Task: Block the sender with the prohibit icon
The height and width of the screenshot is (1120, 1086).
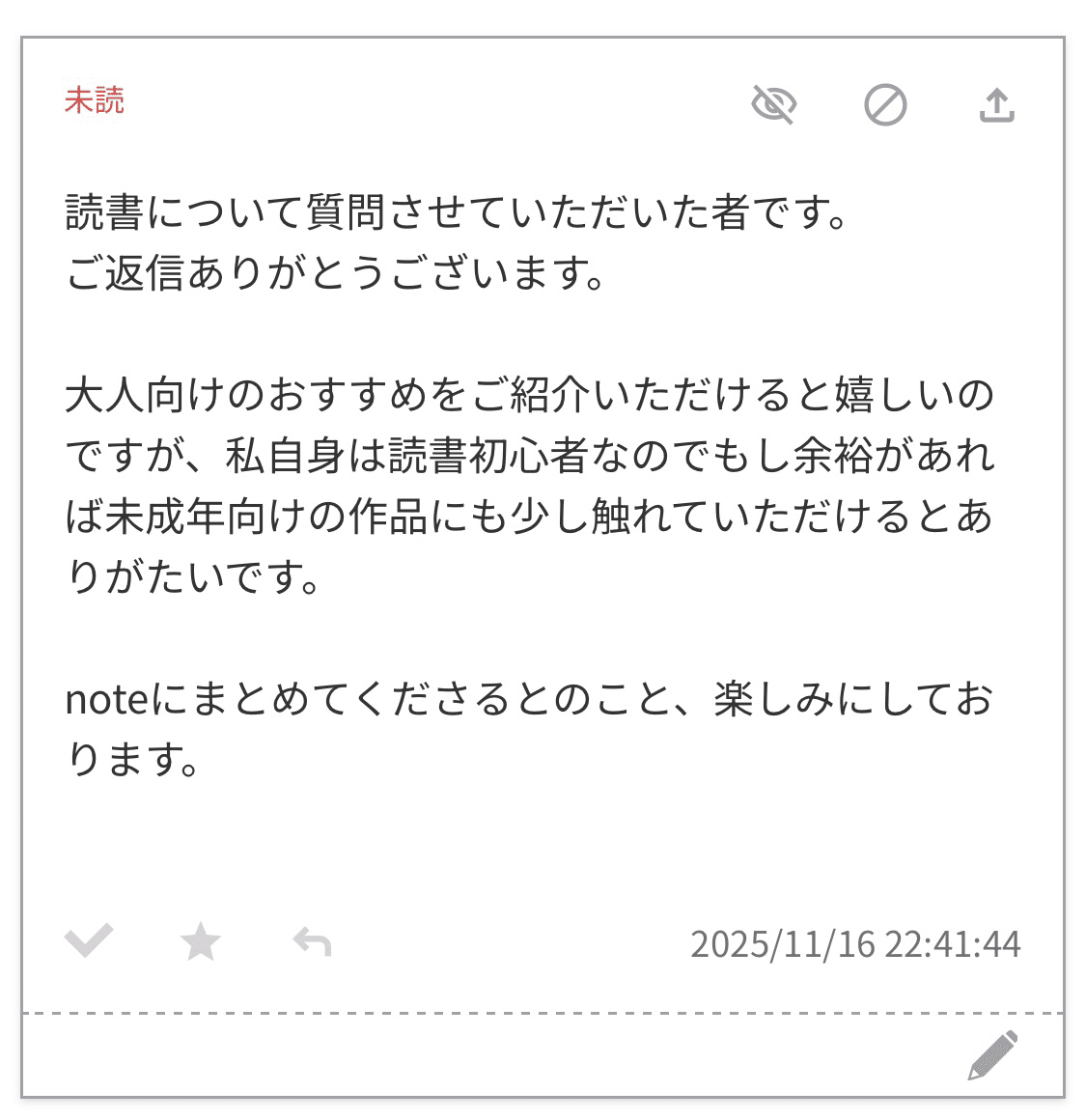Action: pyautogui.click(x=887, y=106)
